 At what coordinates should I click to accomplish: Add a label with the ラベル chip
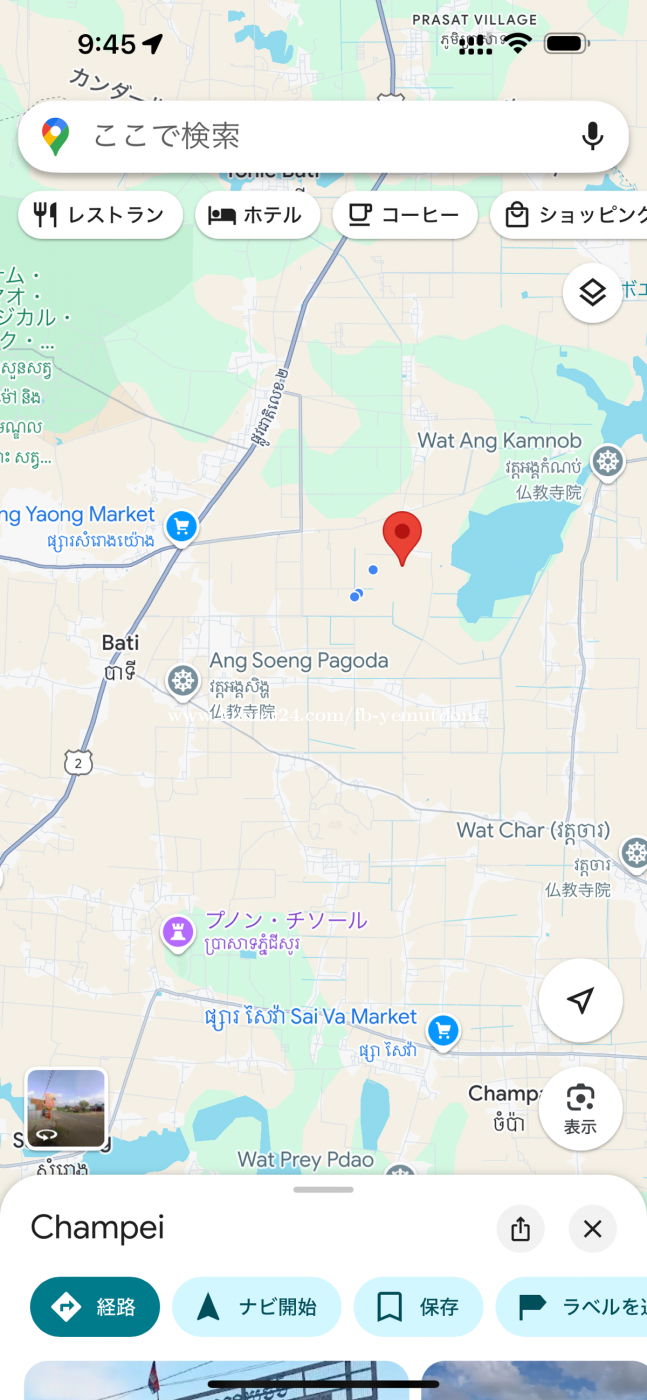point(572,1307)
